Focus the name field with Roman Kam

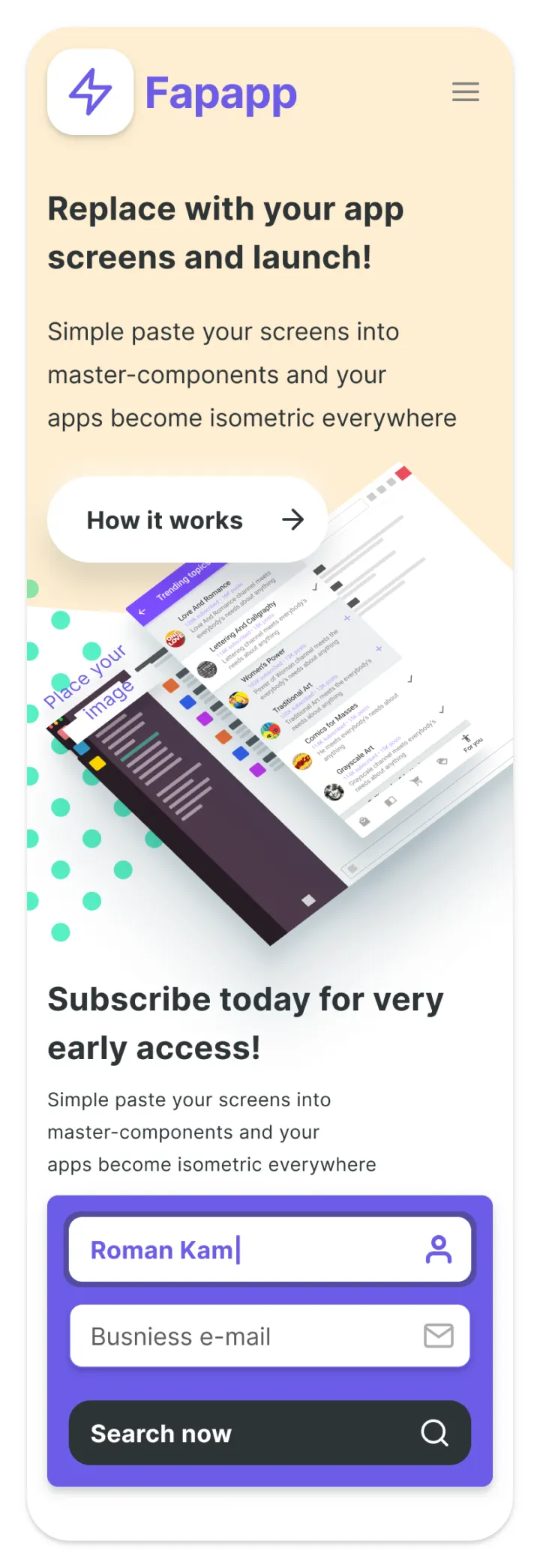coord(255,1249)
